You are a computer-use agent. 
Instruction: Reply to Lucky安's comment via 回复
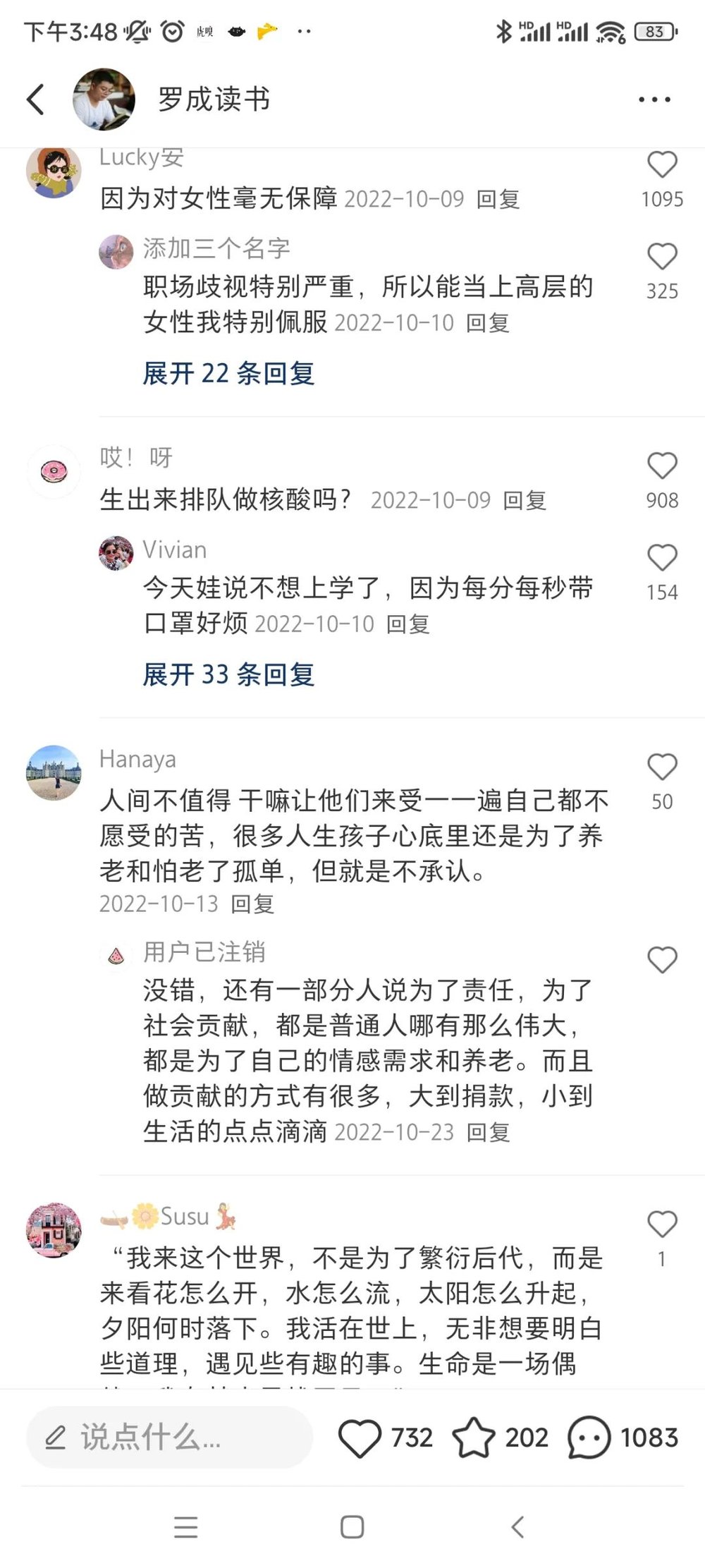point(498,200)
